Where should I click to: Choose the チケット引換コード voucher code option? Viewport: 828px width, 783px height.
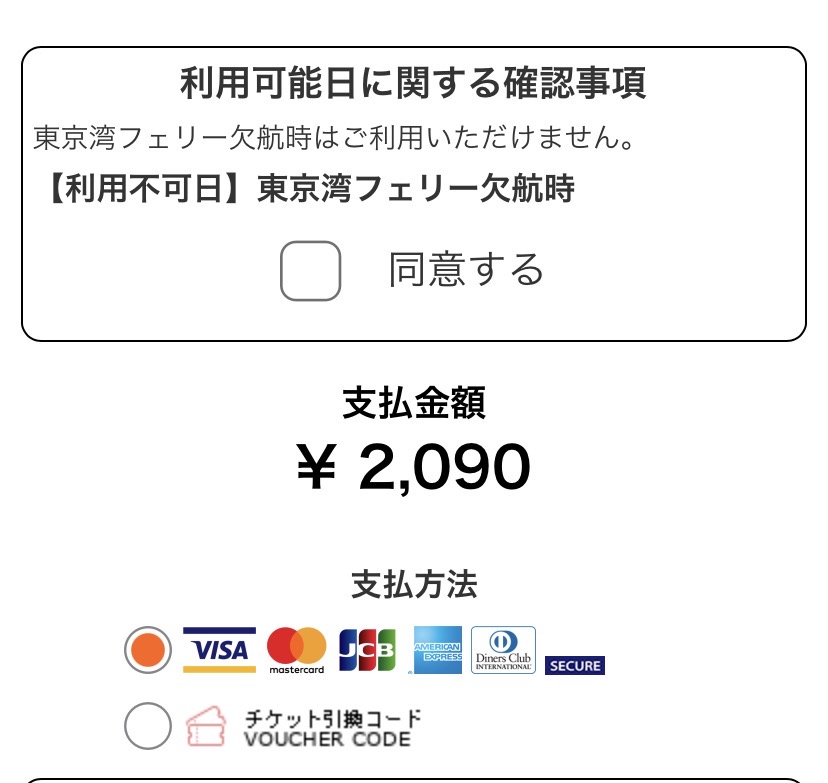(x=148, y=726)
